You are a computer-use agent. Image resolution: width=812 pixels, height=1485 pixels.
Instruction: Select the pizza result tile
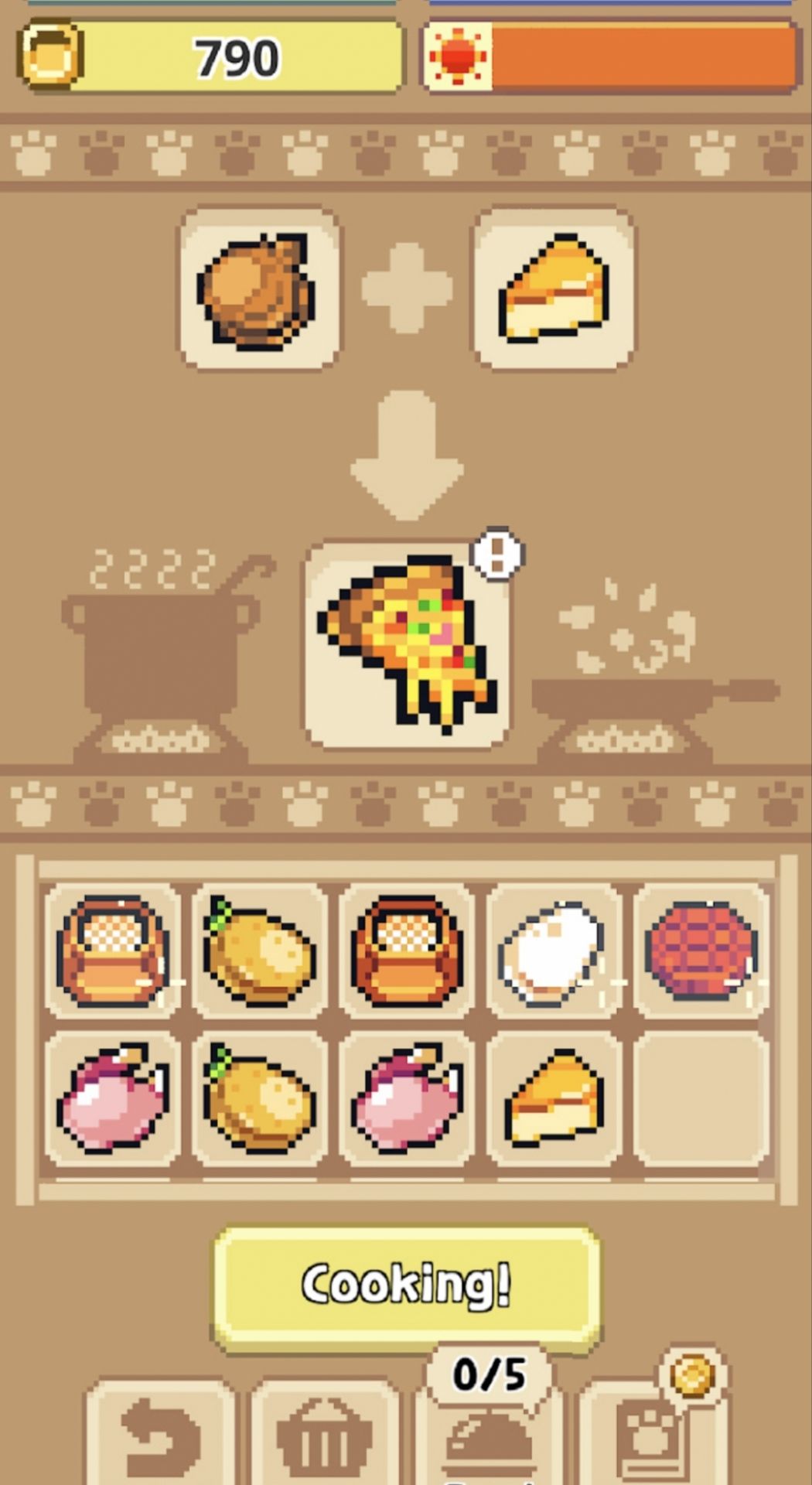tap(407, 644)
